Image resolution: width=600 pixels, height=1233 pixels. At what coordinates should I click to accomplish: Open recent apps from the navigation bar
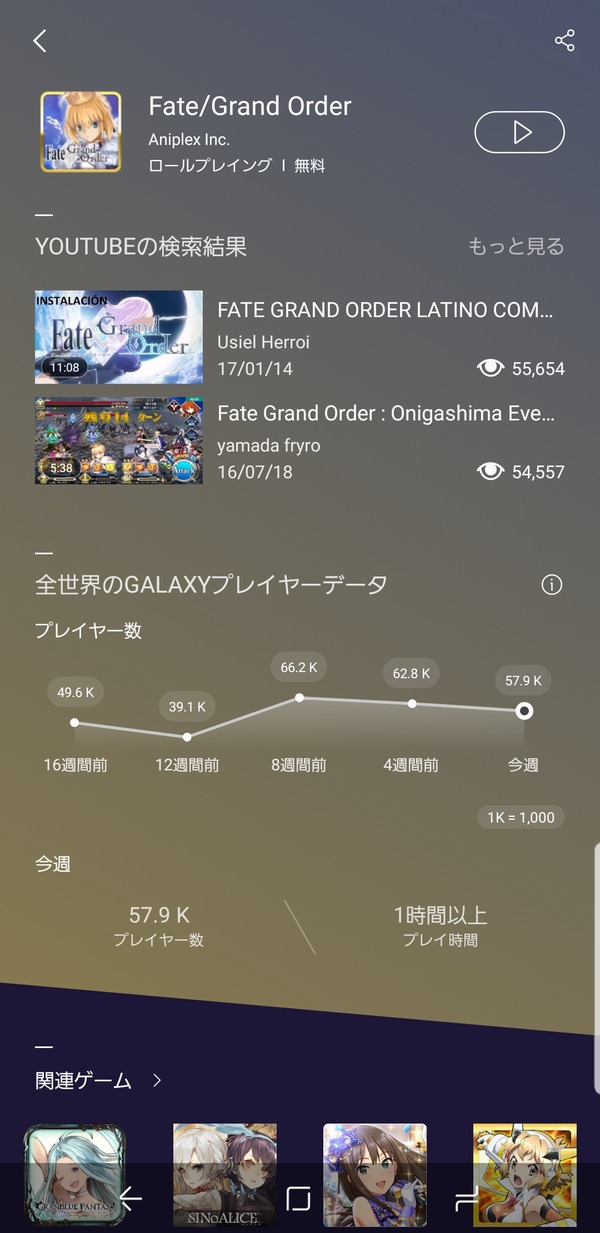point(467,1199)
